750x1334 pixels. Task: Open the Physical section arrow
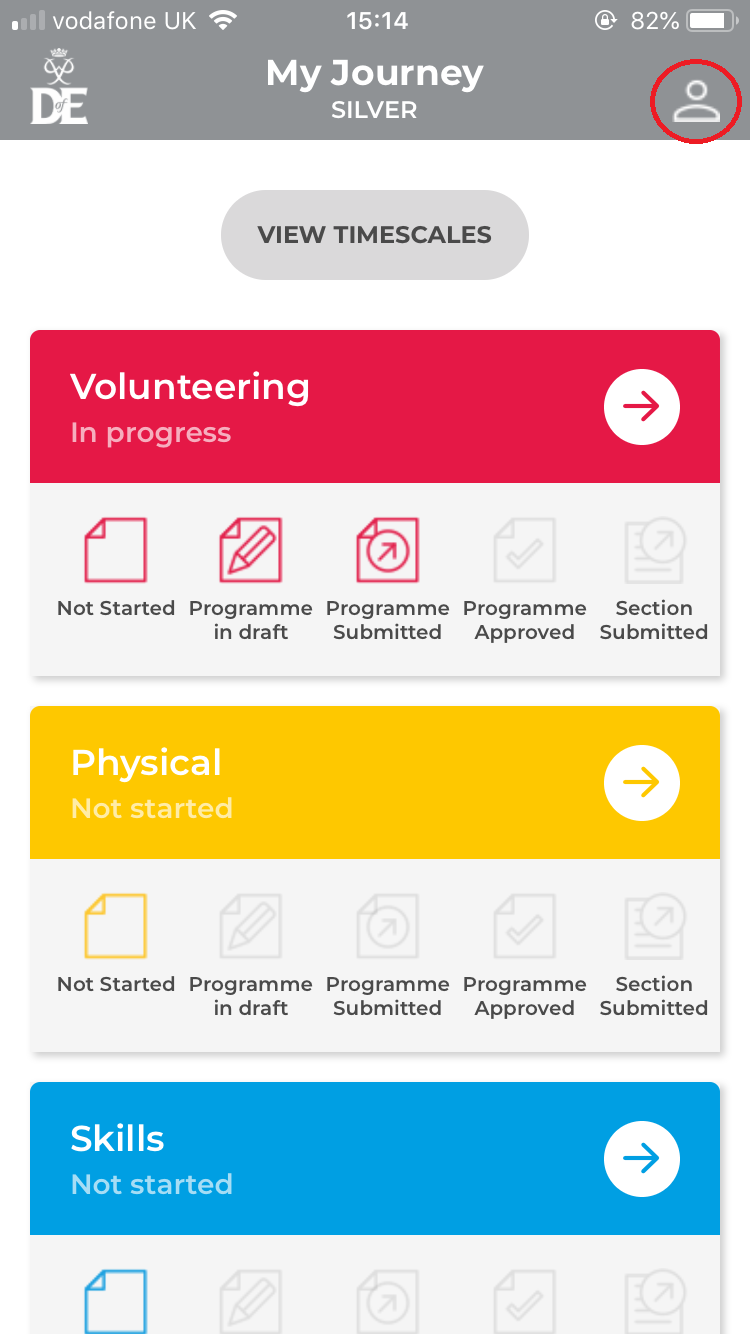point(642,782)
